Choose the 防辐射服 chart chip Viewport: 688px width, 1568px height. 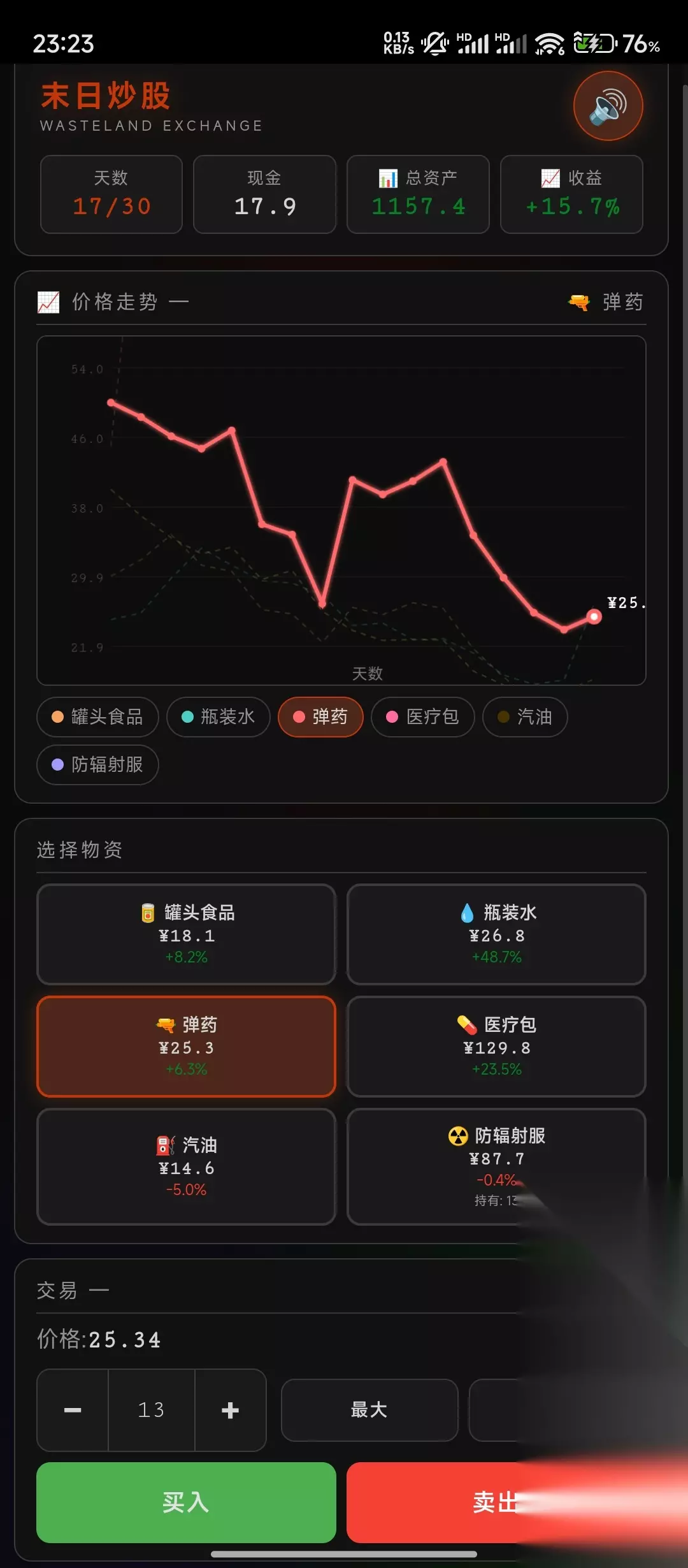(x=97, y=764)
